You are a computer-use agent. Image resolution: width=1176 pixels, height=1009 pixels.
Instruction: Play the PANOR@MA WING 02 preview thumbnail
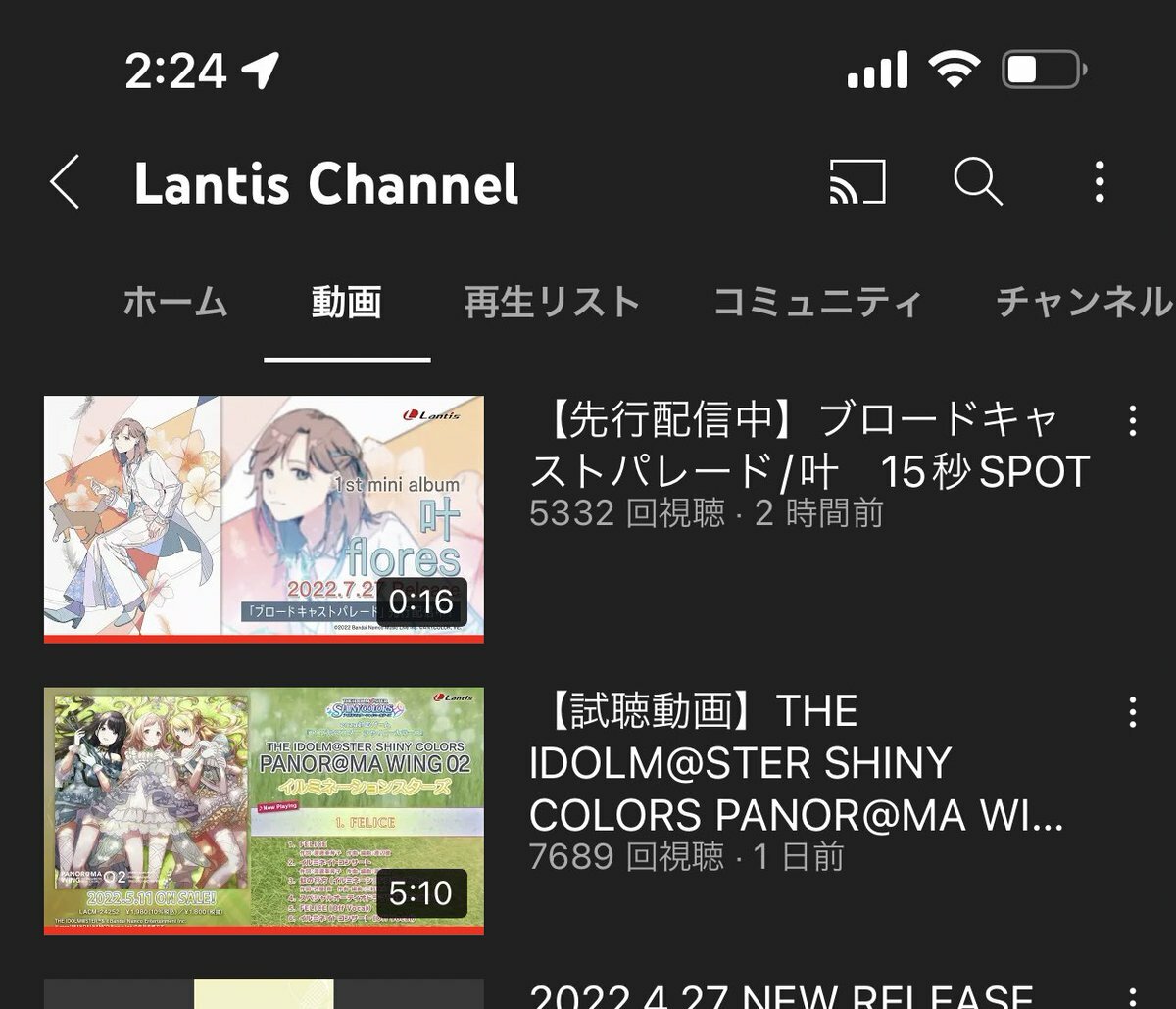pos(264,810)
